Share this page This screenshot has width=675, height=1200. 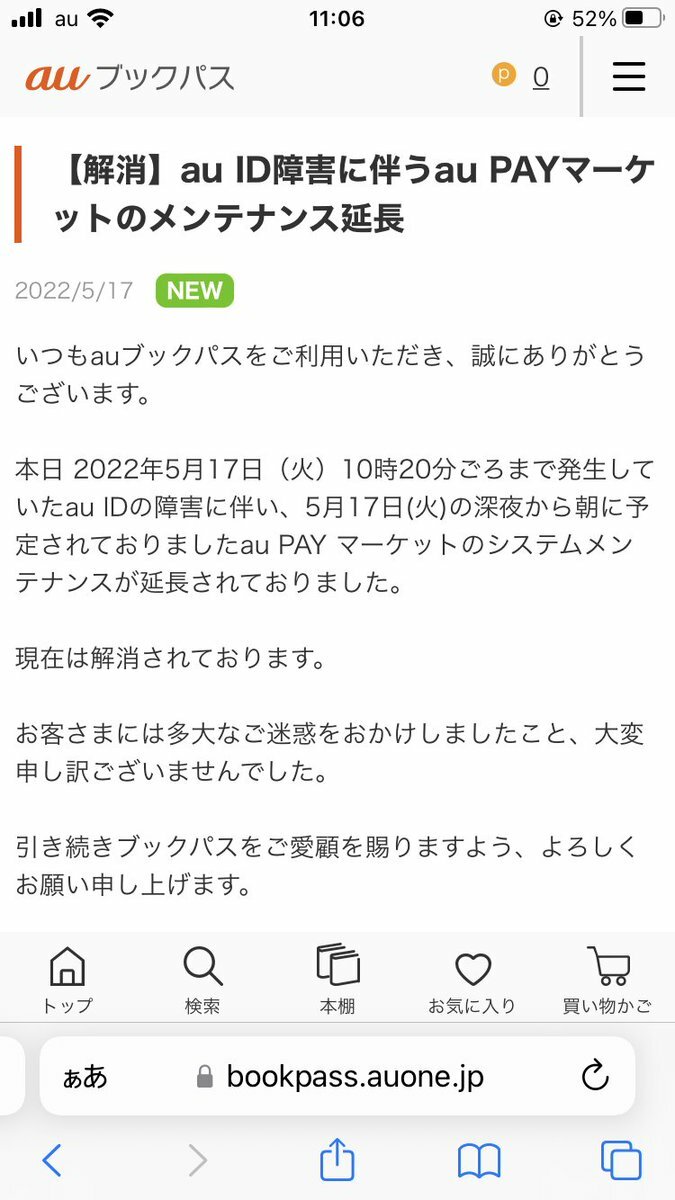337,1160
